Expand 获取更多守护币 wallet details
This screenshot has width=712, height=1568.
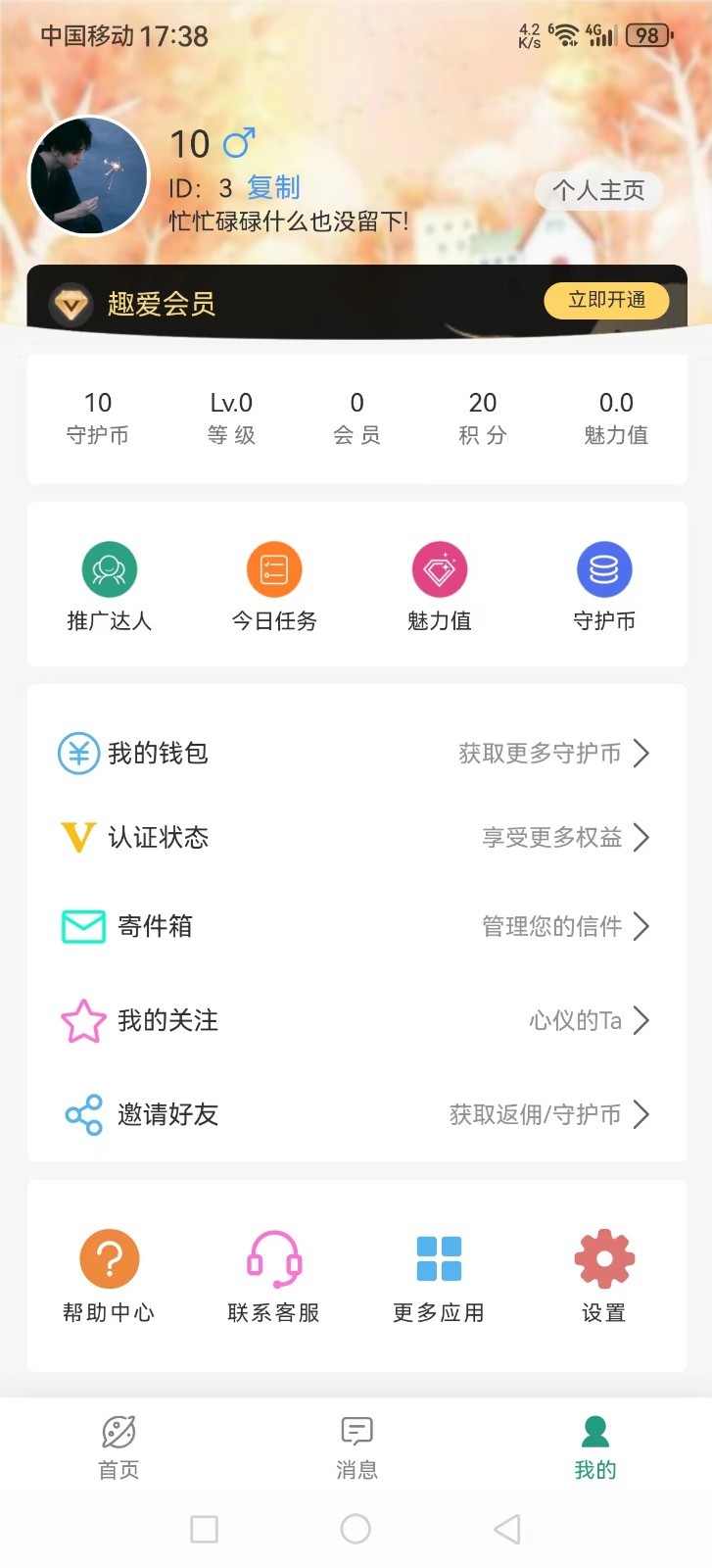pyautogui.click(x=548, y=753)
